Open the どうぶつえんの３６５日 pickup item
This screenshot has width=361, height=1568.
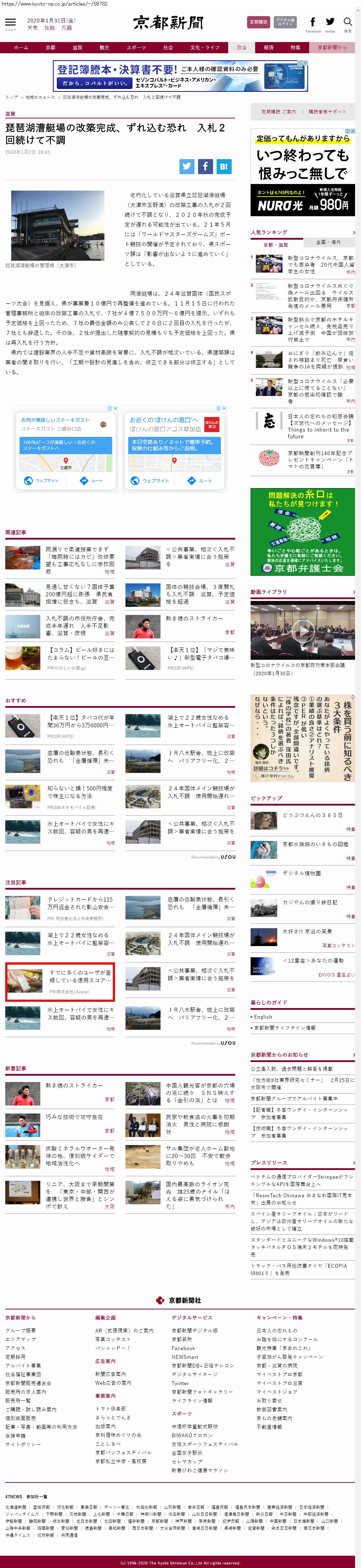pyautogui.click(x=312, y=815)
